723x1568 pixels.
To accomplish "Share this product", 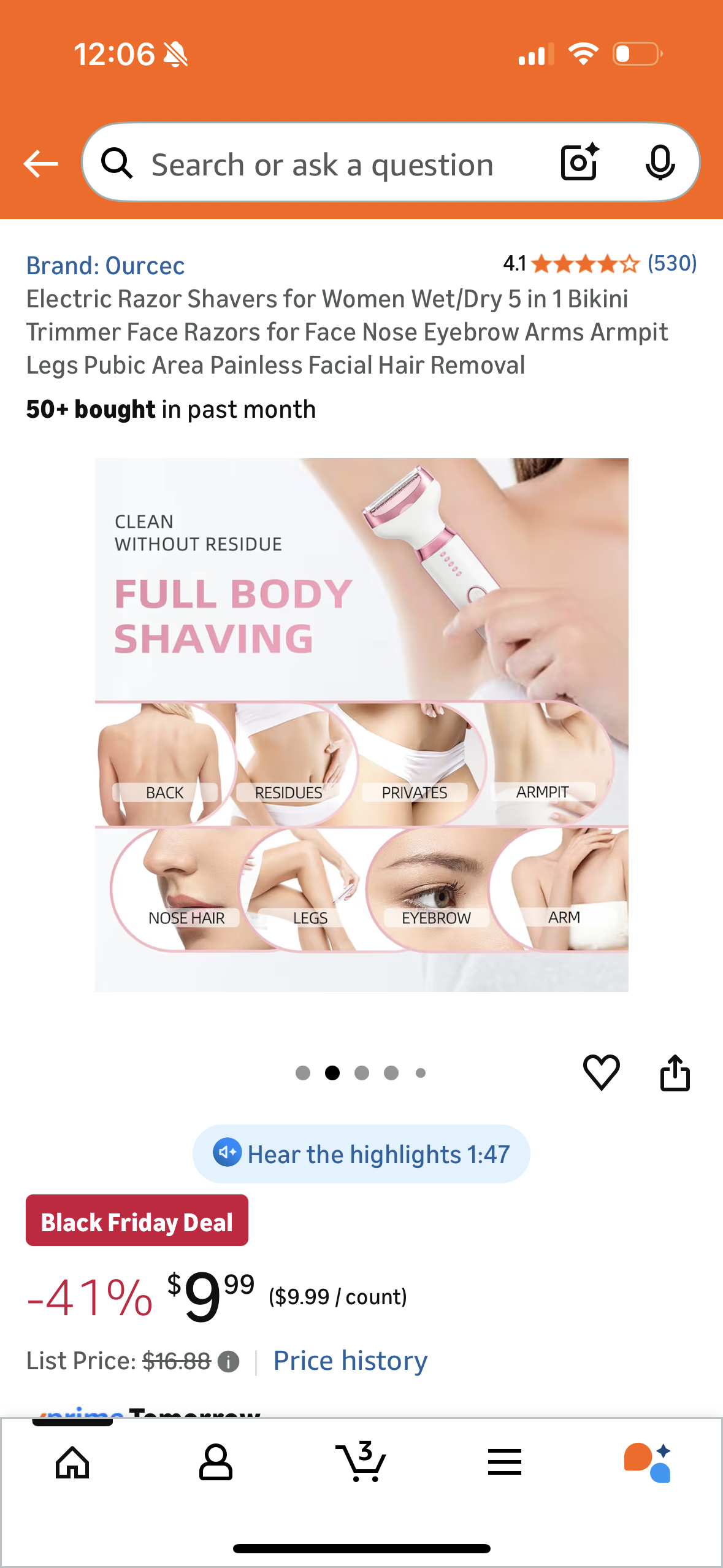I will tap(675, 1073).
